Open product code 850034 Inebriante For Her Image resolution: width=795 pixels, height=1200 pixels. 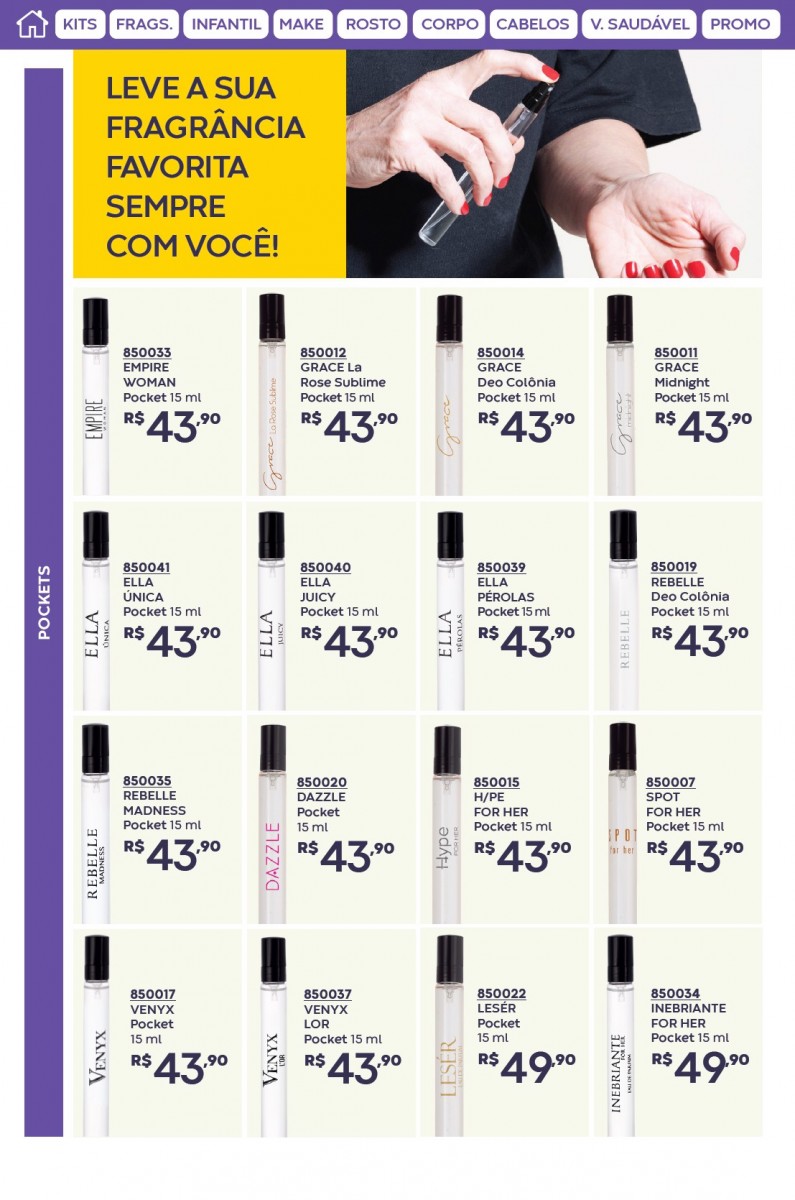tap(674, 994)
